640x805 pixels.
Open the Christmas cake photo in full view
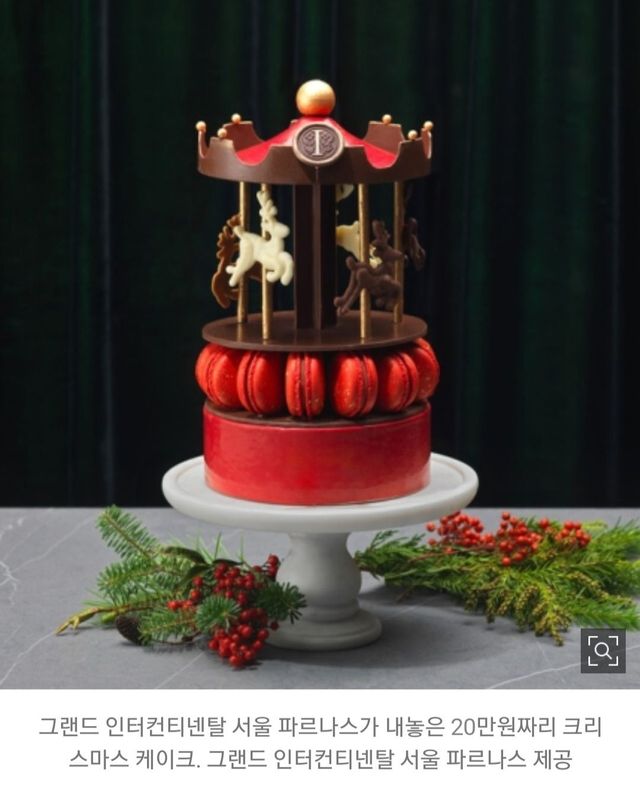click(x=318, y=340)
